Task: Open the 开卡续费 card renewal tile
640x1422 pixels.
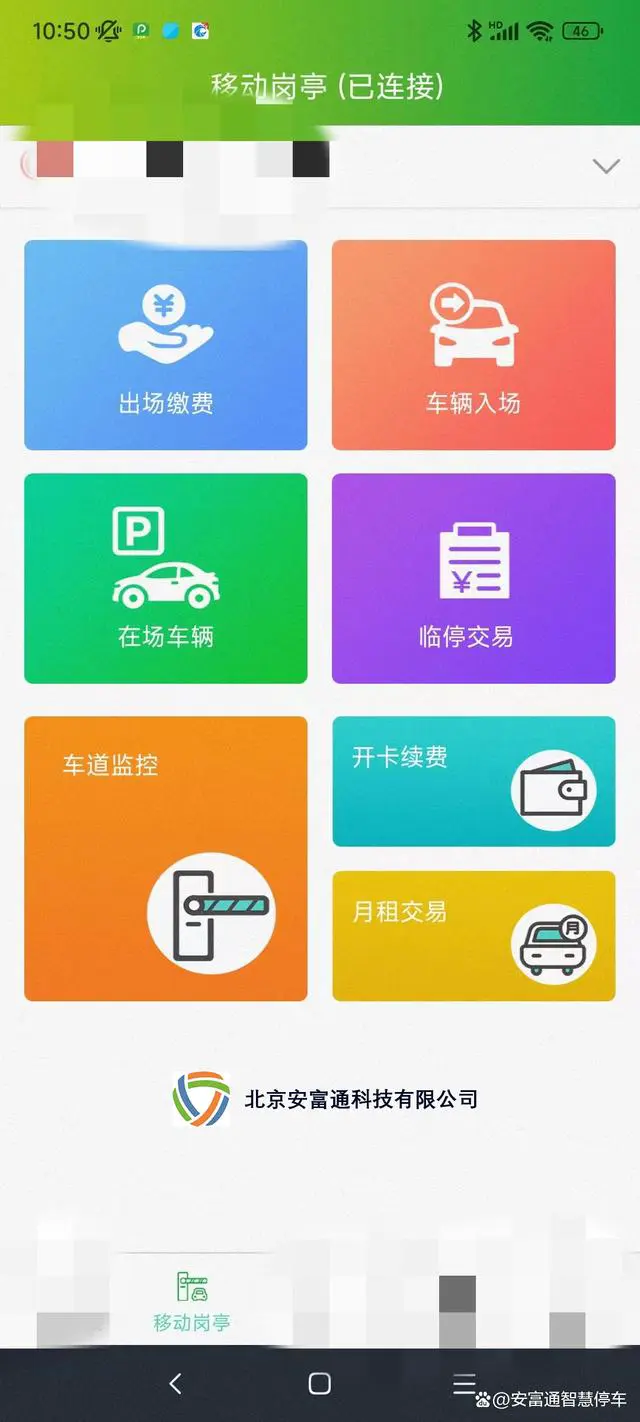Action: tap(474, 781)
